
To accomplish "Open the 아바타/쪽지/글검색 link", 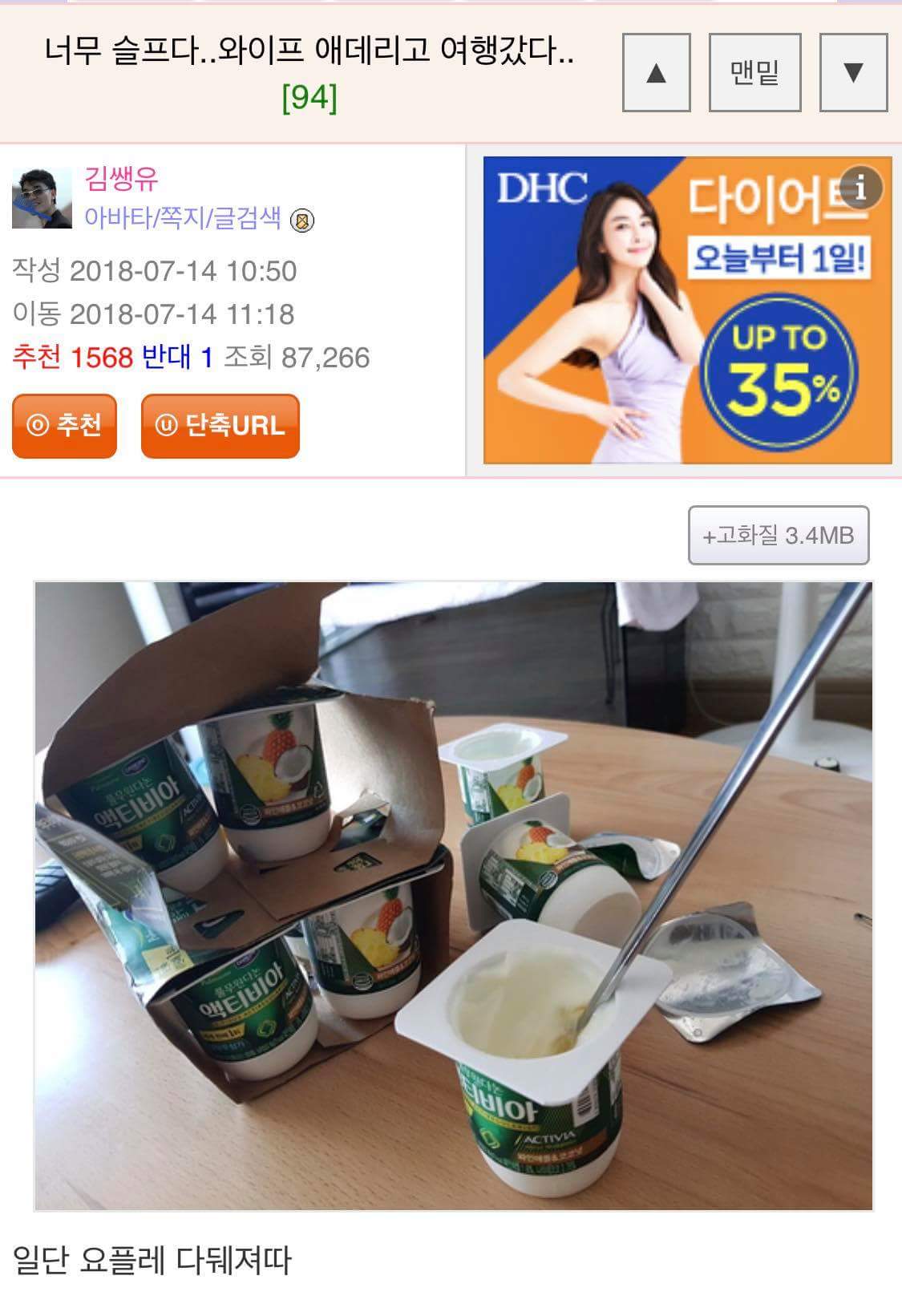I will 183,217.
